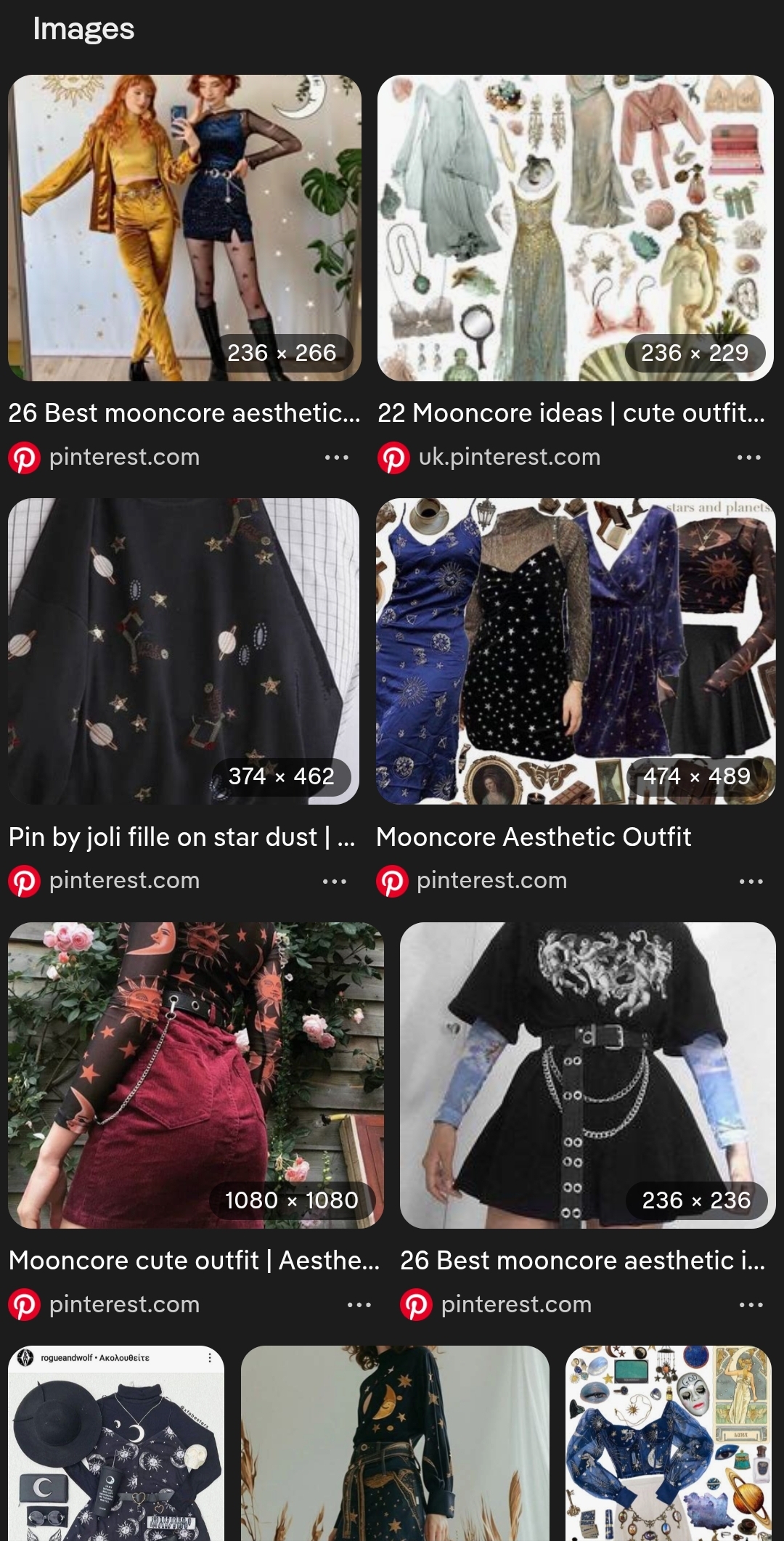The image size is (784, 1541).
Task: Visit the uk.pinterest.com source link
Action: click(x=509, y=458)
